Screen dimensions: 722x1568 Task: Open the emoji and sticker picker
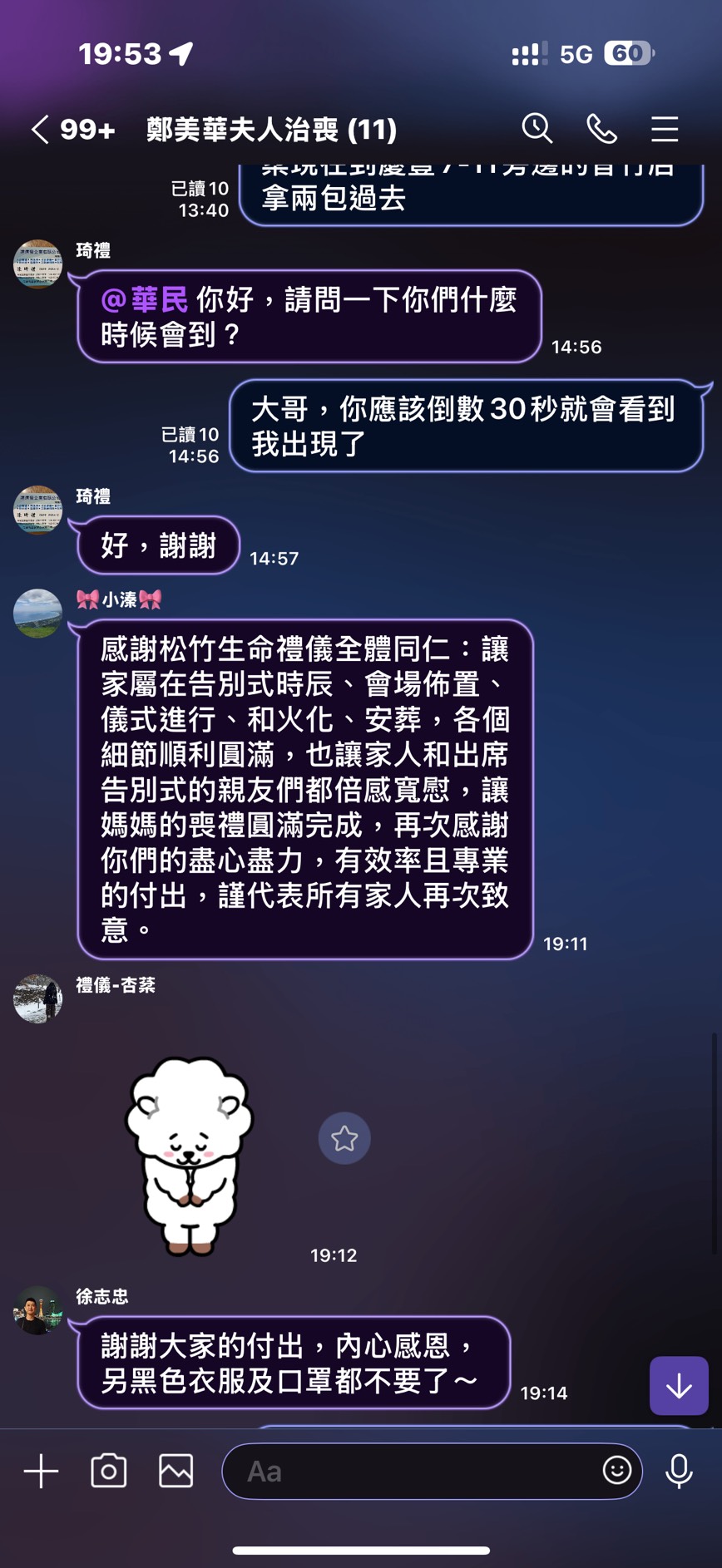pos(616,1470)
